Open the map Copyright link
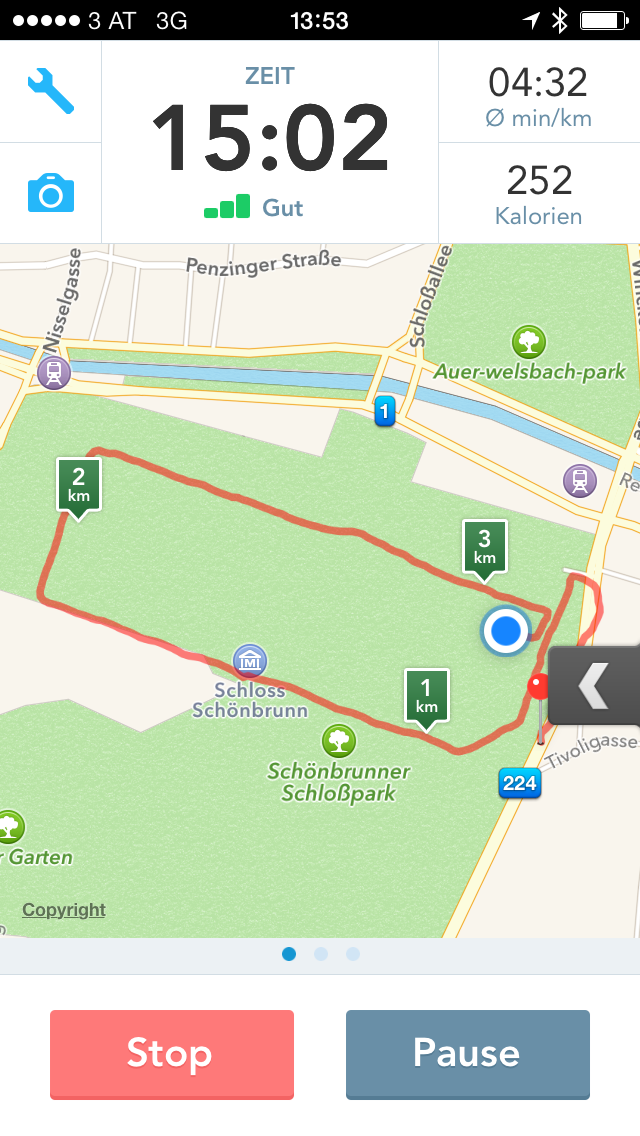The image size is (640, 1136). point(64,910)
